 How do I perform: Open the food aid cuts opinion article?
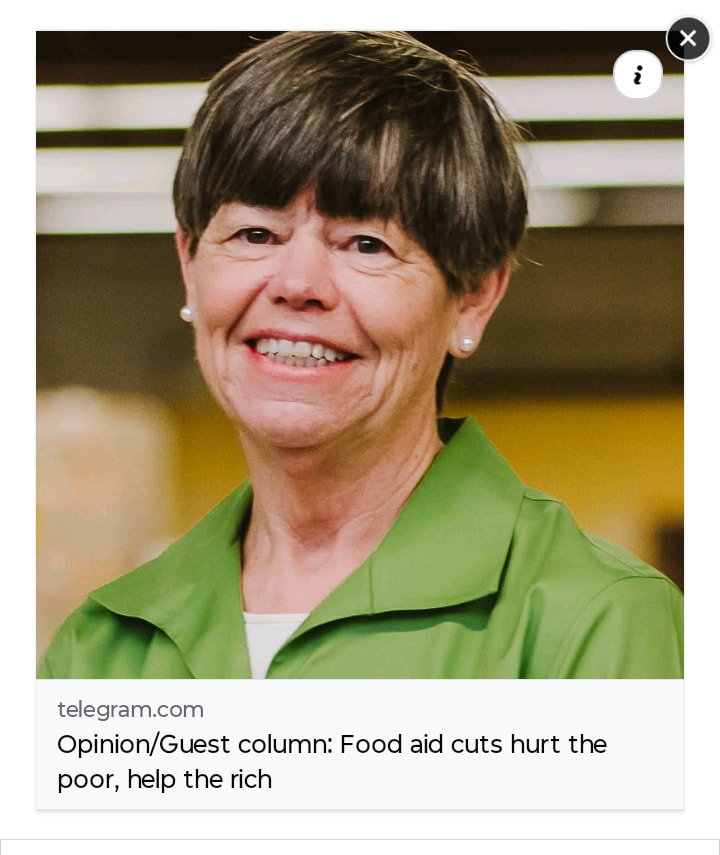pyautogui.click(x=332, y=761)
